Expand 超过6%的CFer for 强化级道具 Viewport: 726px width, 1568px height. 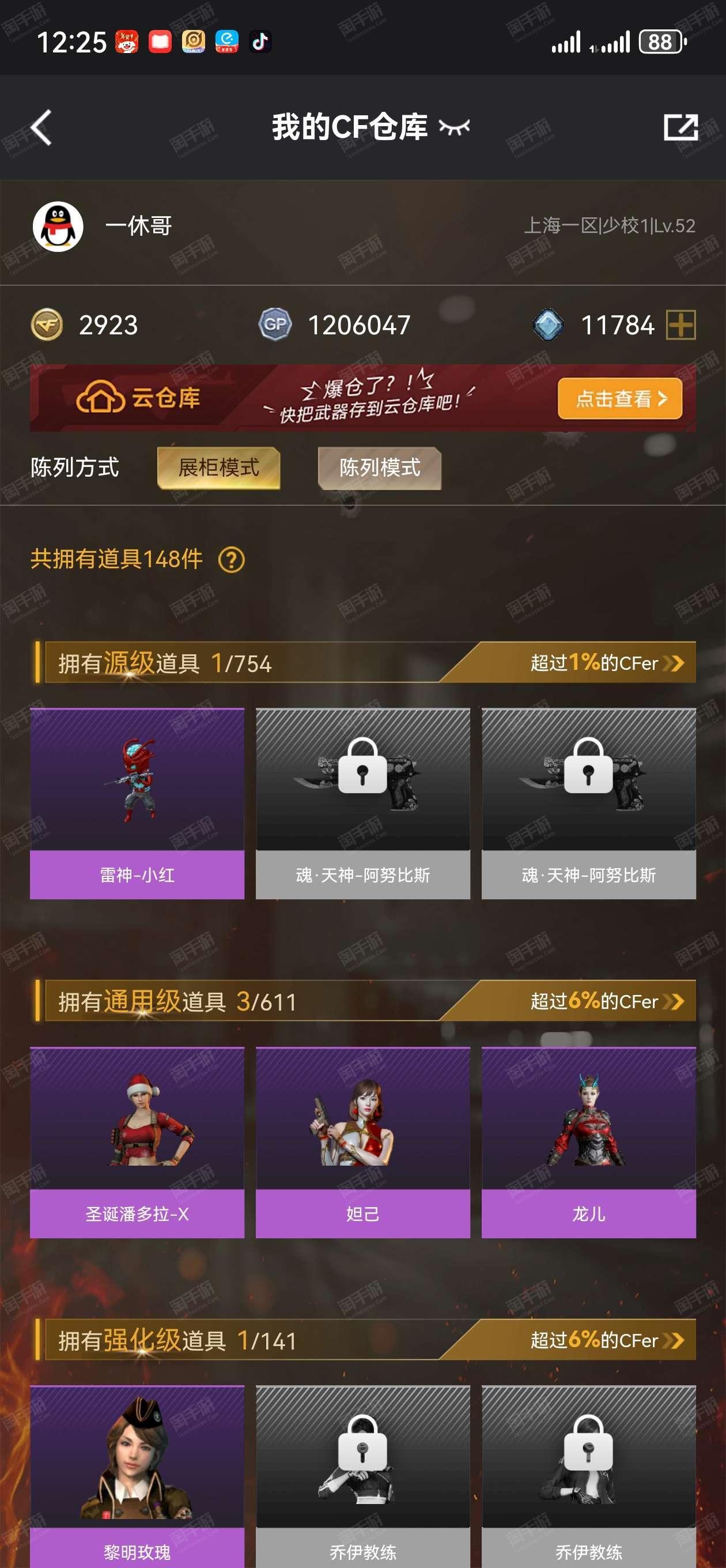[607, 1340]
